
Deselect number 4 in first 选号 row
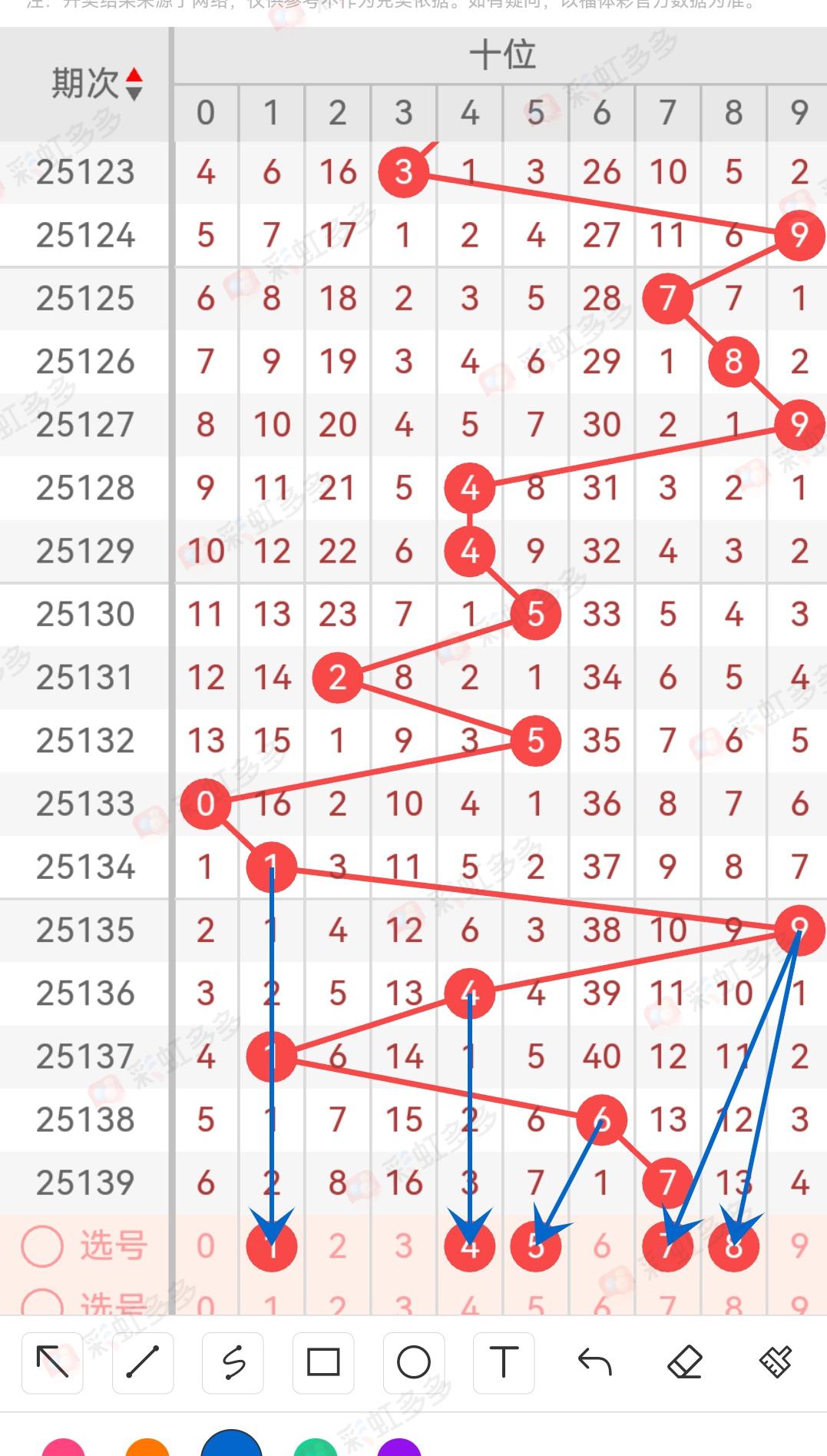[x=470, y=1245]
